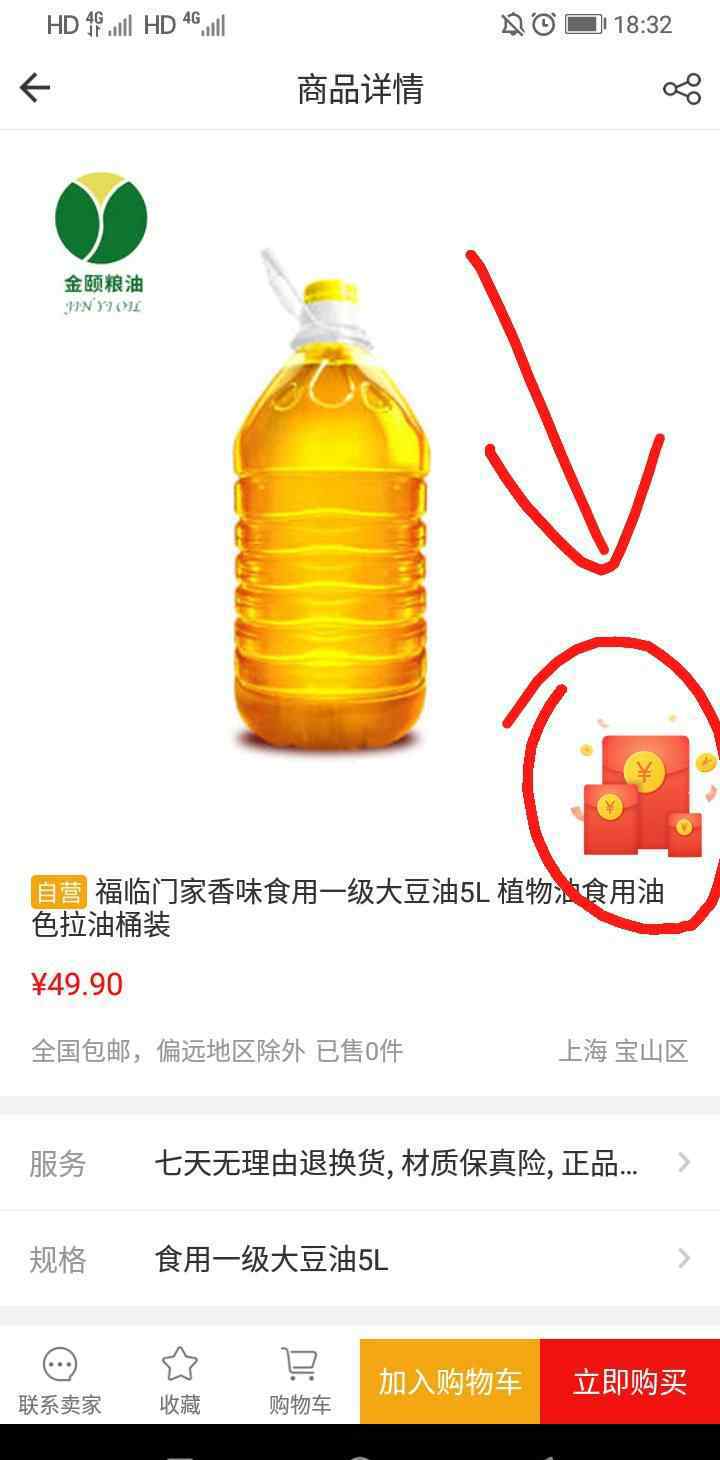Viewport: 720px width, 1460px height.
Task: Open the 购物车 shopping cart
Action: point(299,1381)
